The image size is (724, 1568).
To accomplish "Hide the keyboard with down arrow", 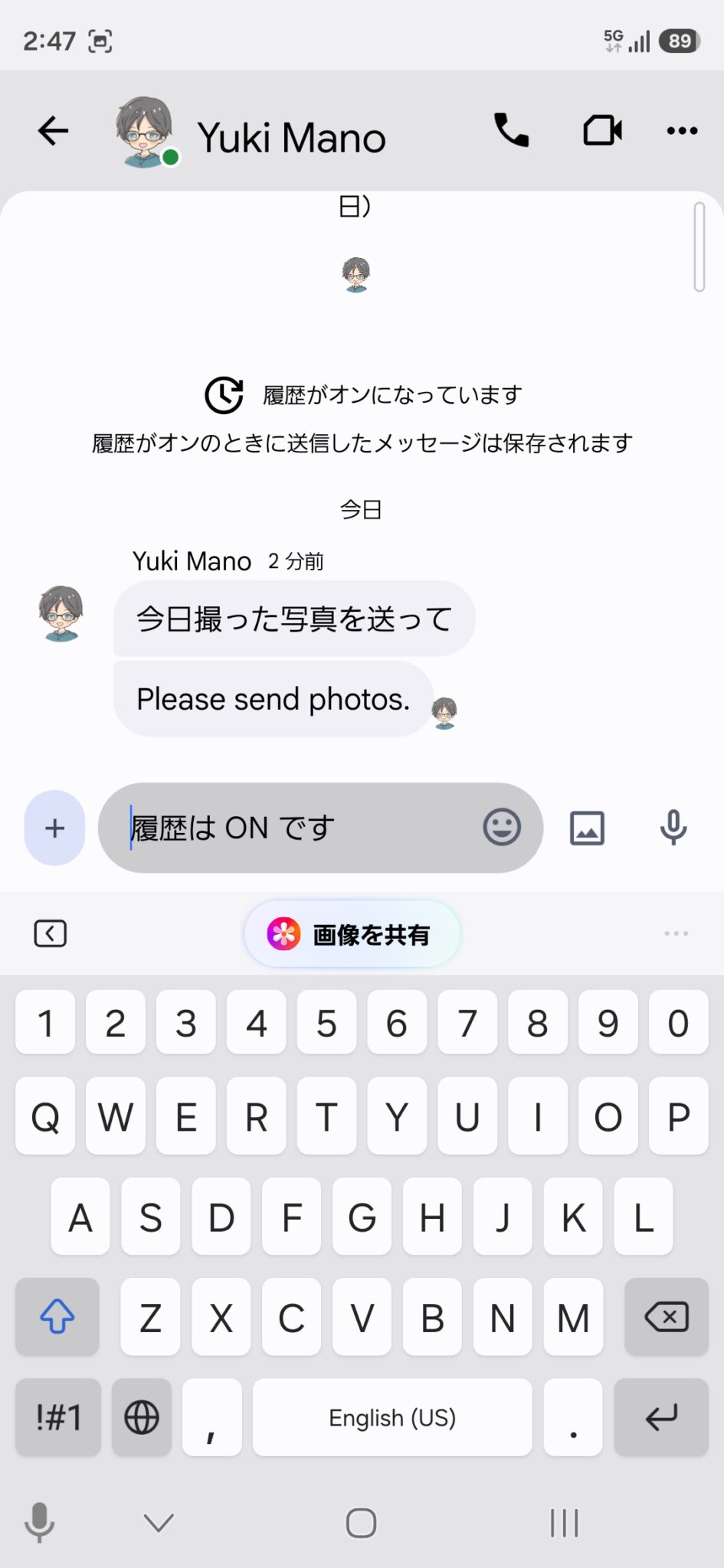I will click(x=159, y=1523).
